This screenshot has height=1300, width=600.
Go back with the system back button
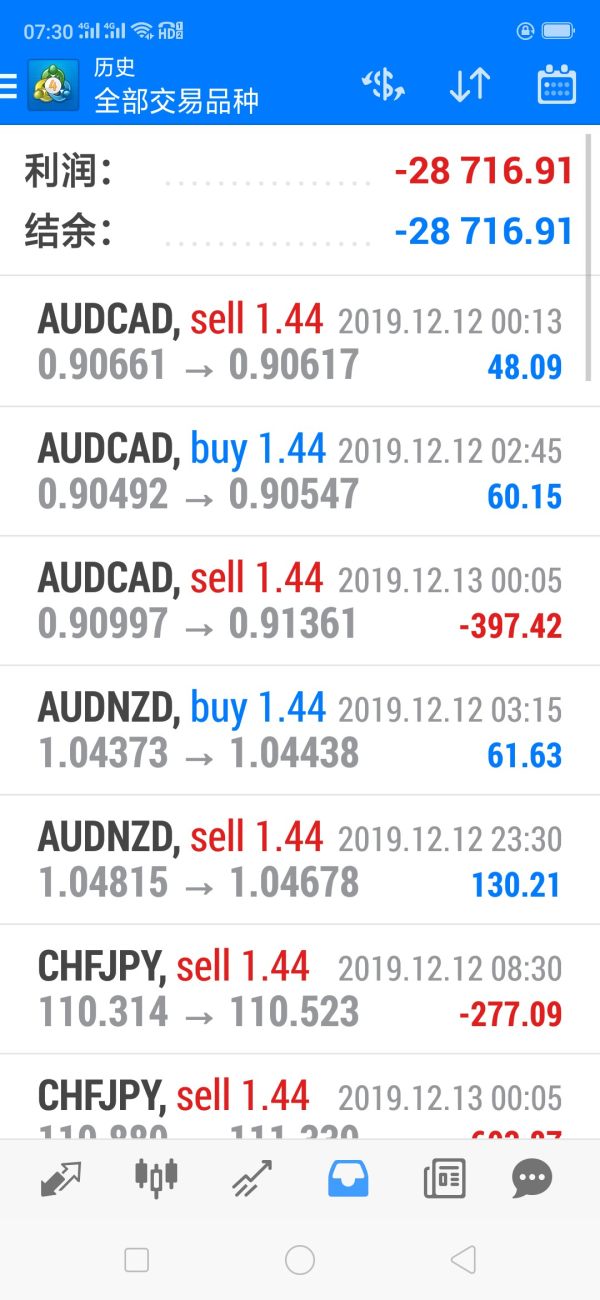coord(462,1261)
